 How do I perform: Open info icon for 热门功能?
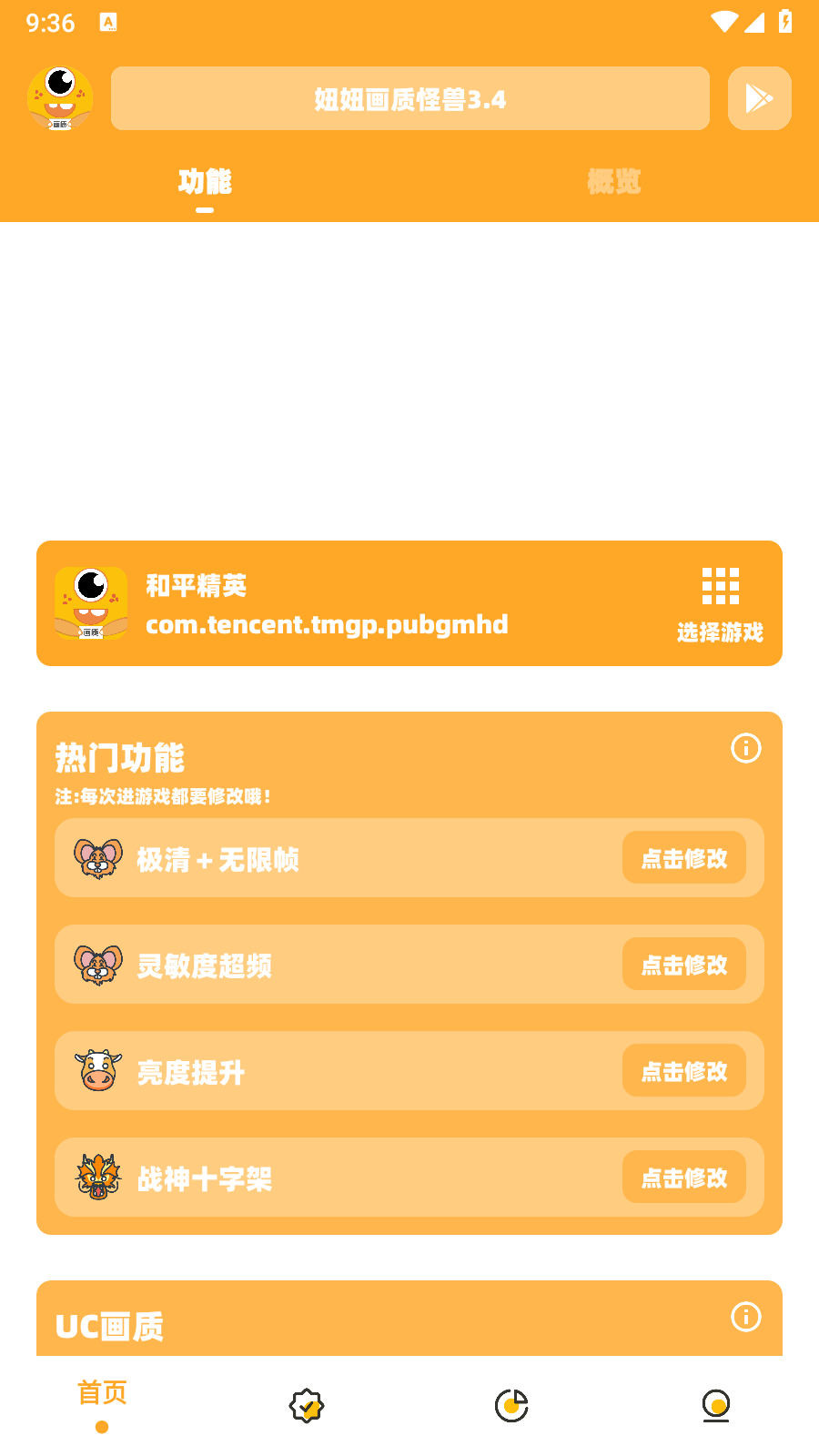[746, 748]
